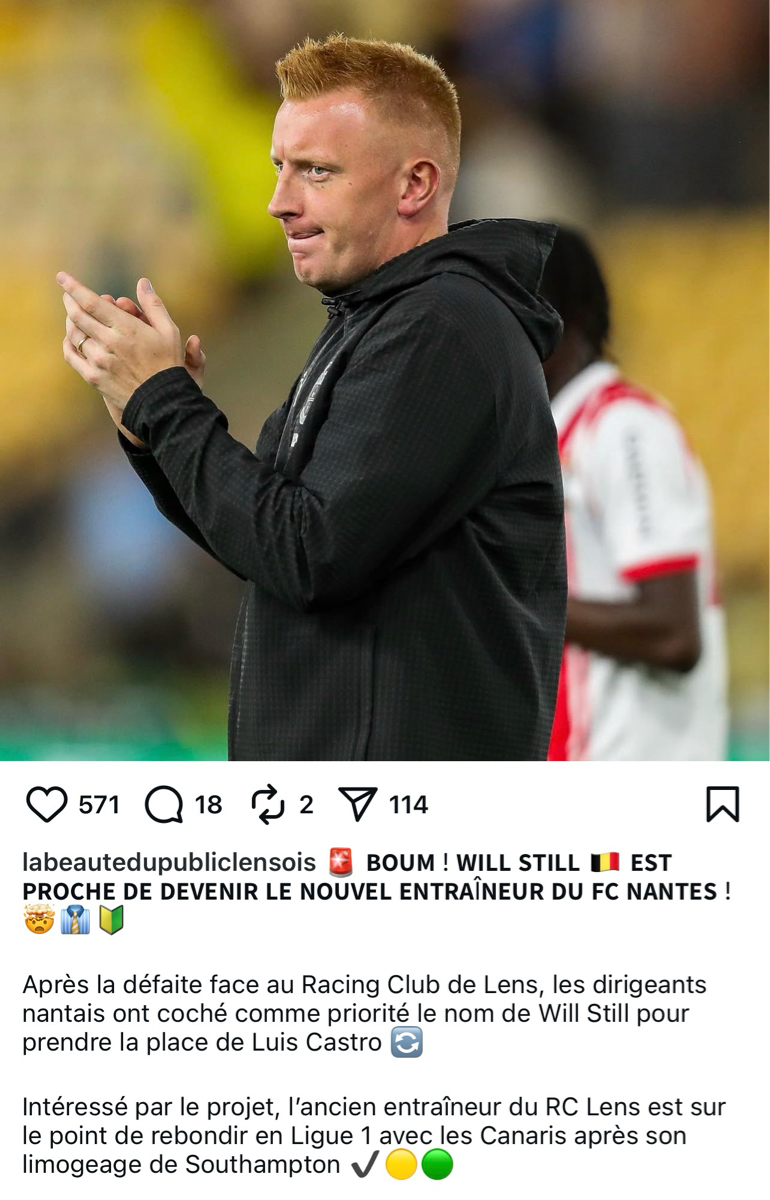The image size is (770, 1200).
Task: Open the comments on this post
Action: coord(164,804)
